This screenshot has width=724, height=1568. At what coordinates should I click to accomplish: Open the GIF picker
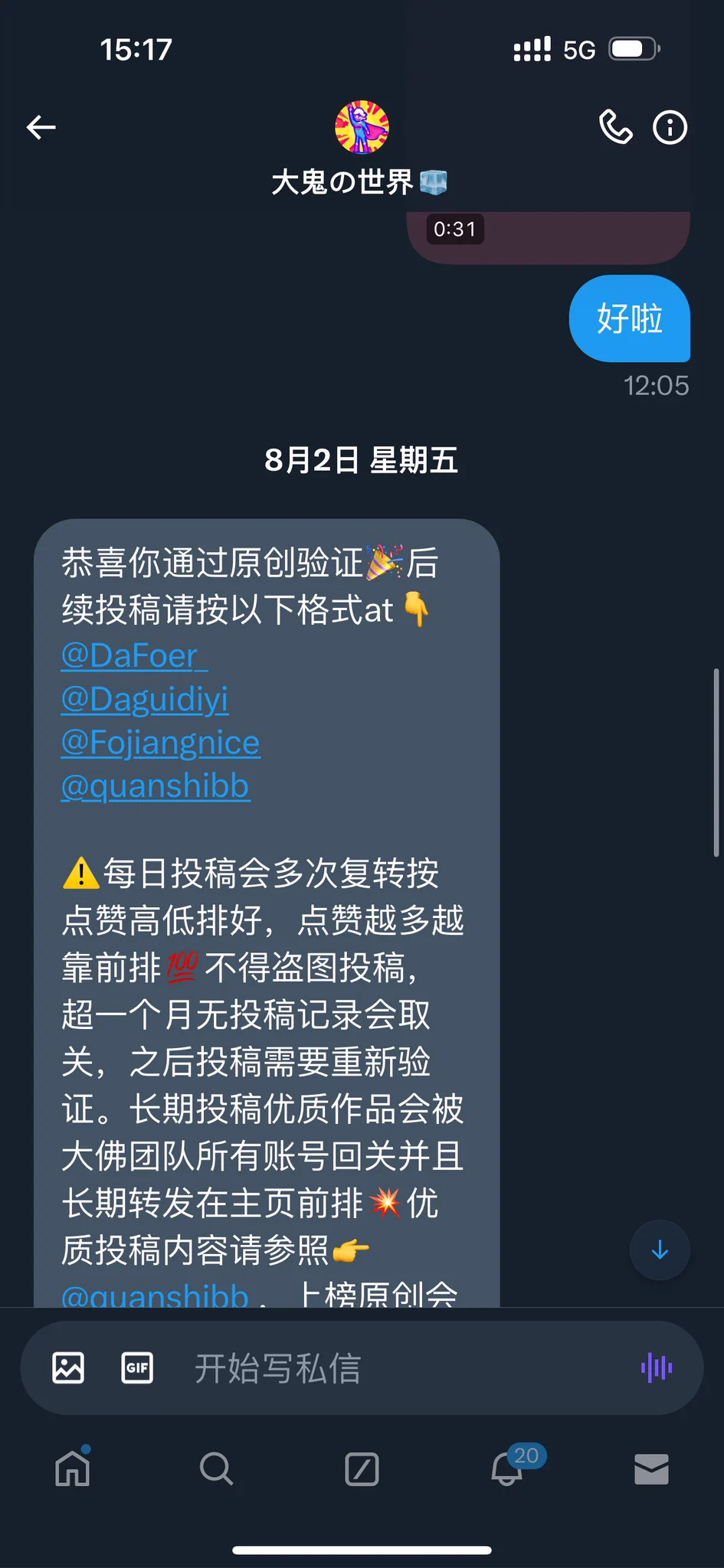tap(137, 1367)
